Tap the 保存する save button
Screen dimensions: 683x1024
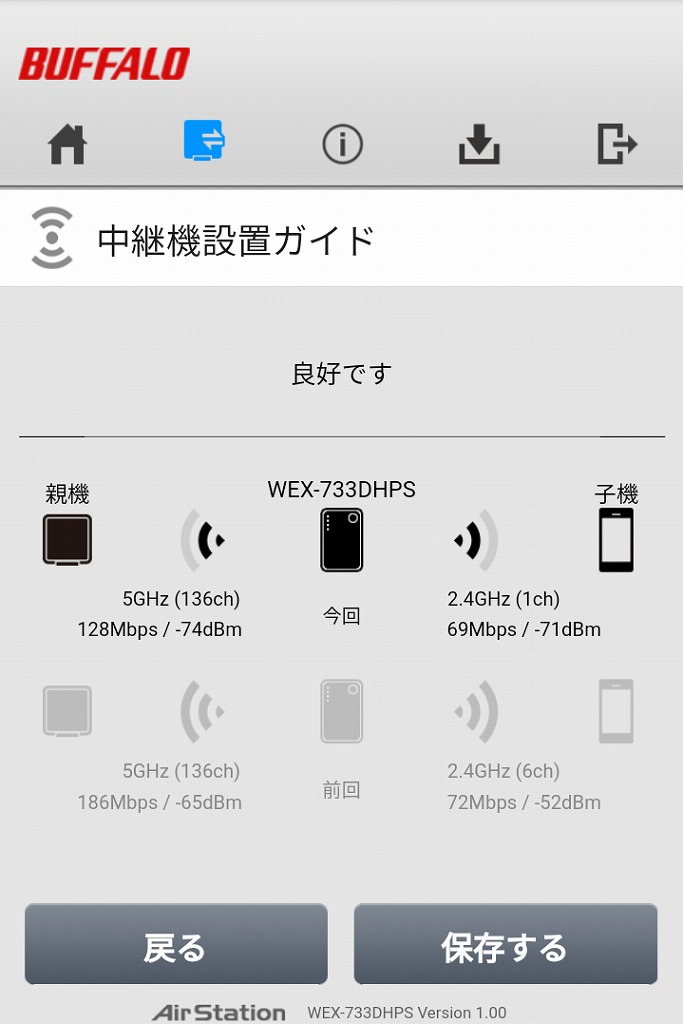pyautogui.click(x=505, y=945)
